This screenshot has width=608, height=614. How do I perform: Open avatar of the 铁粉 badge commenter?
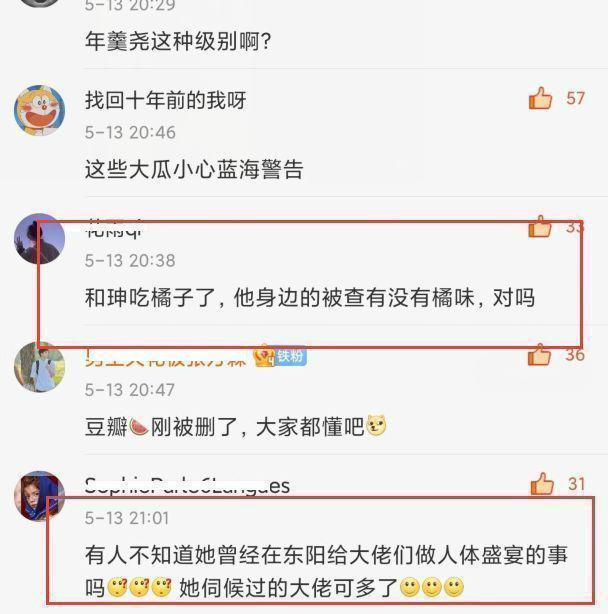click(39, 367)
